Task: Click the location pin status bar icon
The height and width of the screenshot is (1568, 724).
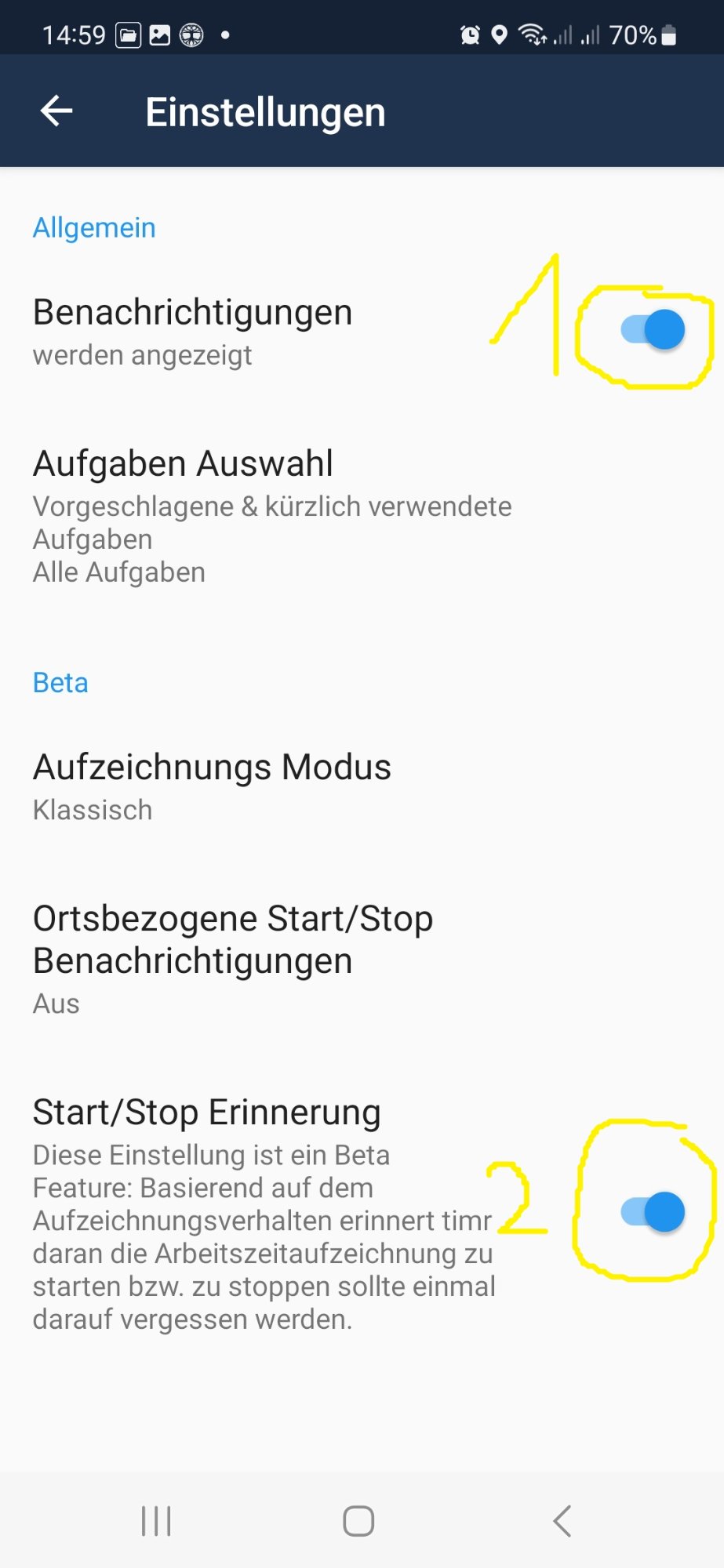Action: click(x=498, y=35)
